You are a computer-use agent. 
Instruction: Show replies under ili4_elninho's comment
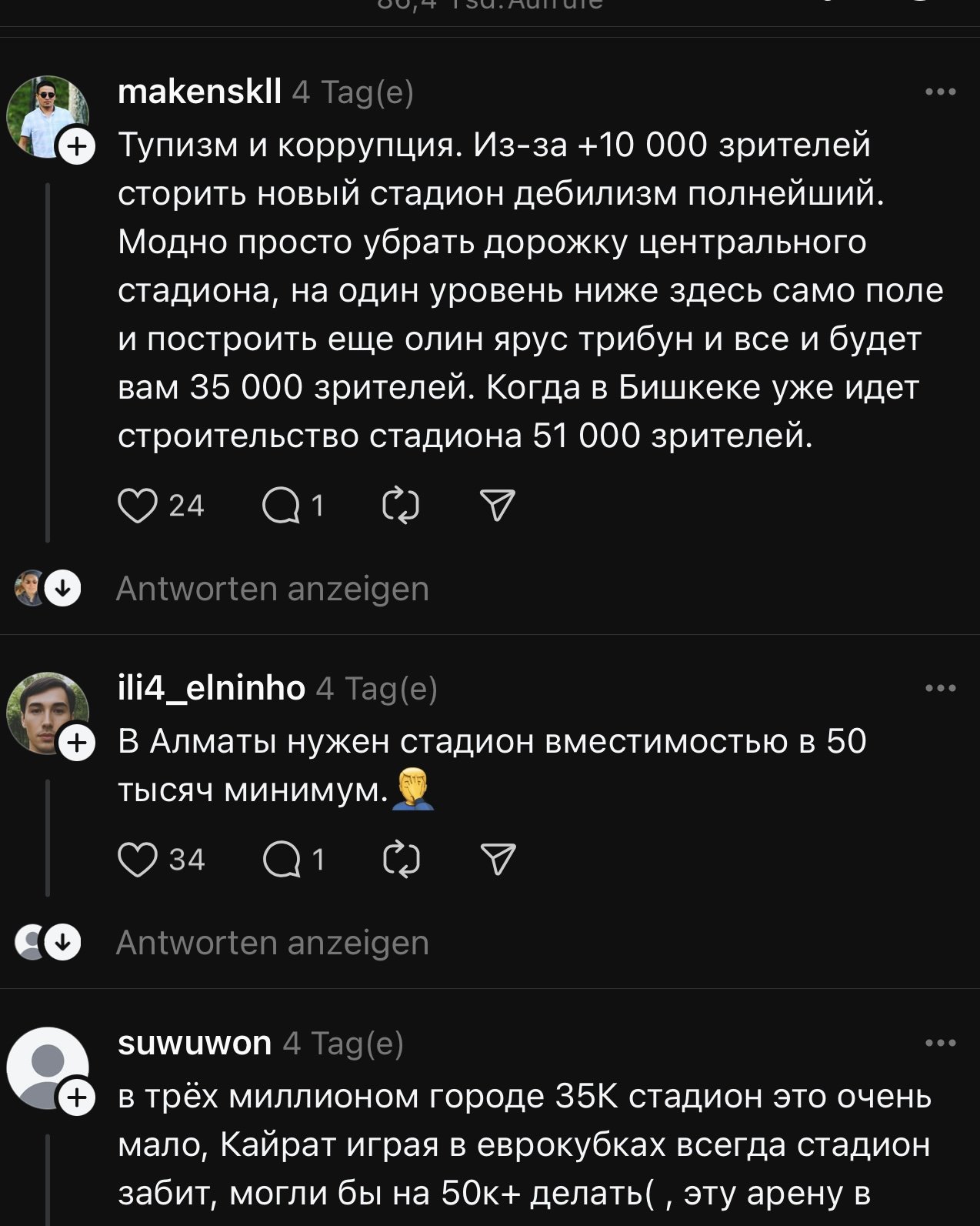272,944
